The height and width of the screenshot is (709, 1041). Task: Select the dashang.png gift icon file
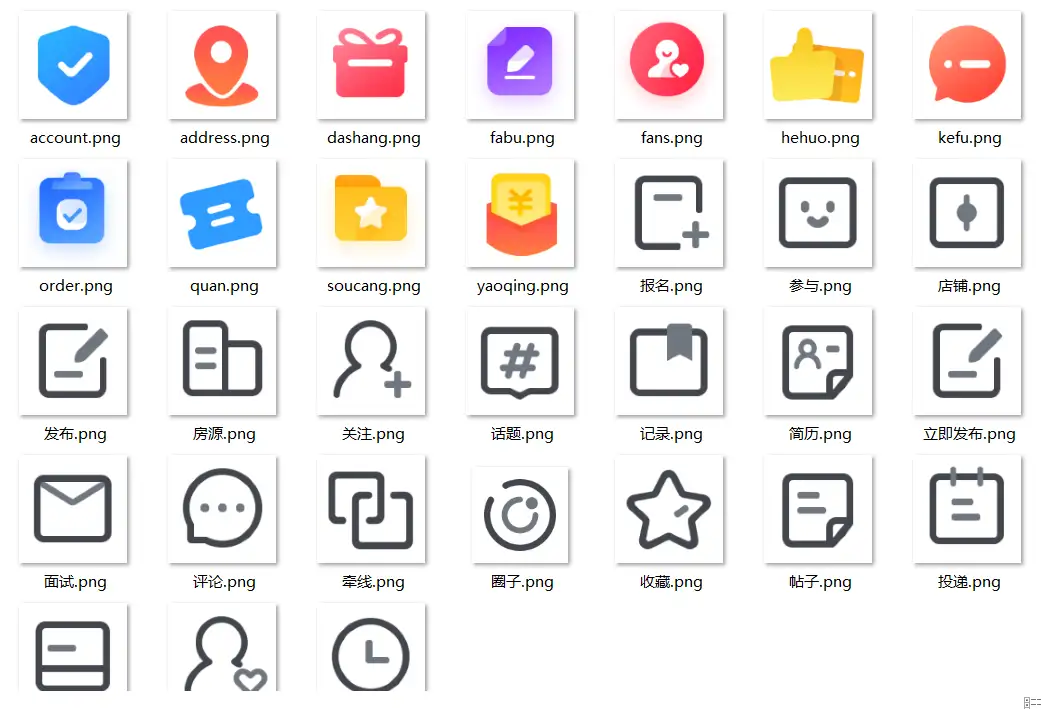[x=371, y=65]
